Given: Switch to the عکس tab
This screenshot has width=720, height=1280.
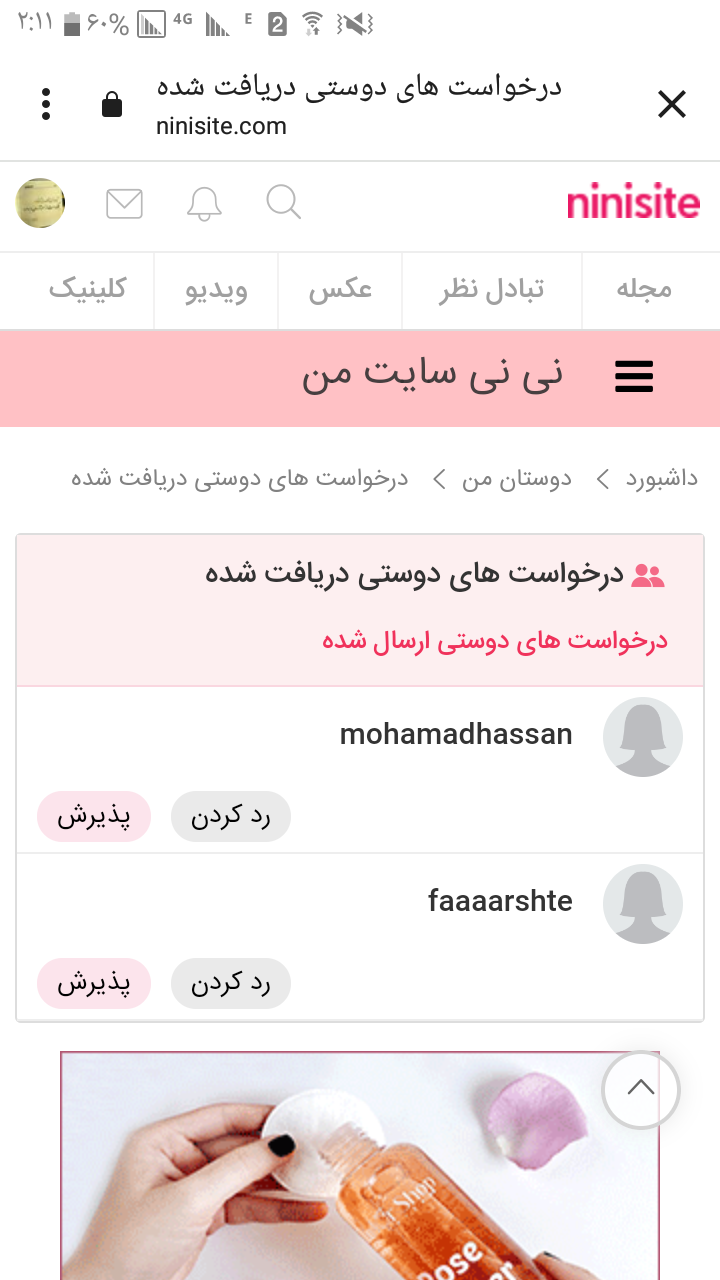Looking at the screenshot, I should pos(340,290).
